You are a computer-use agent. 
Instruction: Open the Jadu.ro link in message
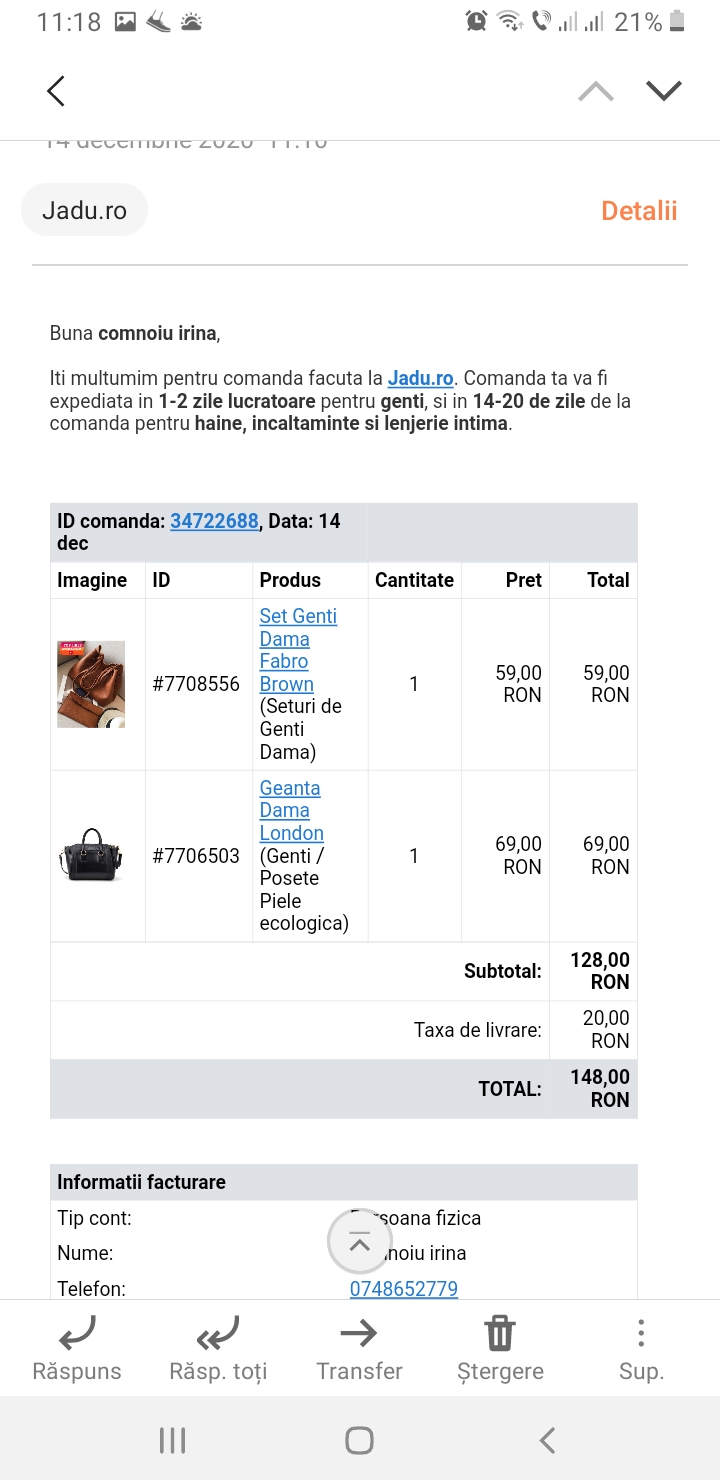[420, 379]
